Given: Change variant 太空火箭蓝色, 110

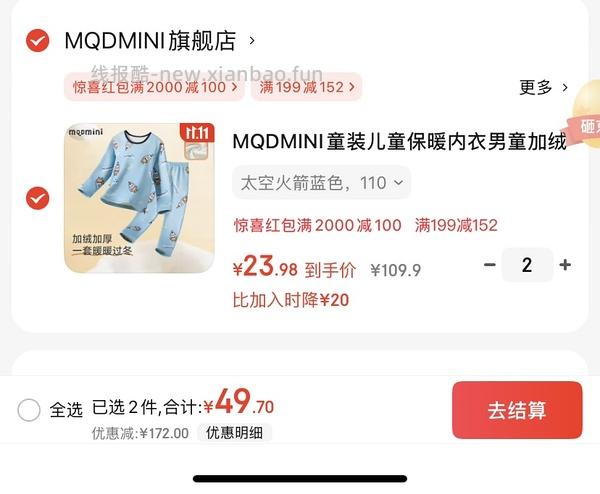Looking at the screenshot, I should pos(321,182).
